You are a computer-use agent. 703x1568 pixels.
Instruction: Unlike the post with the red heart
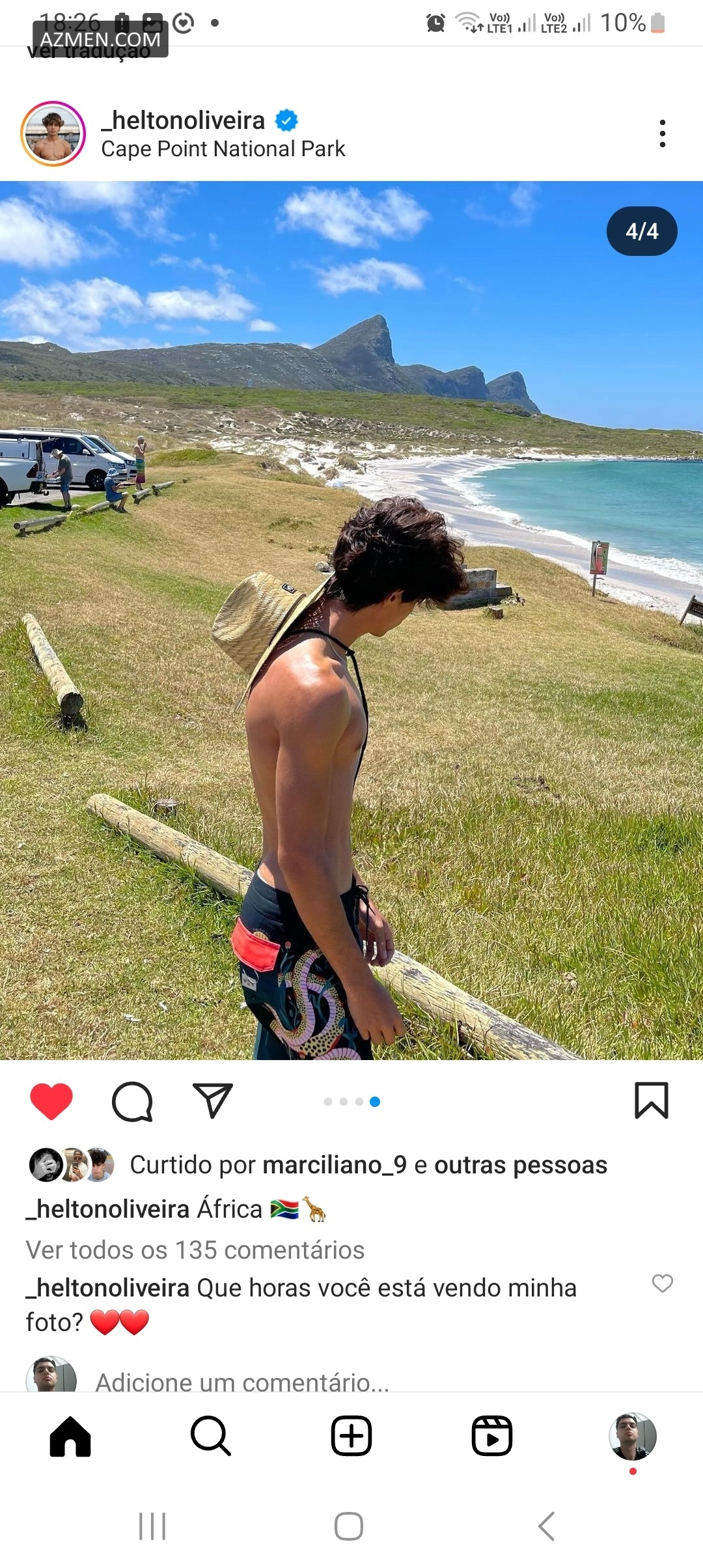(x=51, y=1101)
